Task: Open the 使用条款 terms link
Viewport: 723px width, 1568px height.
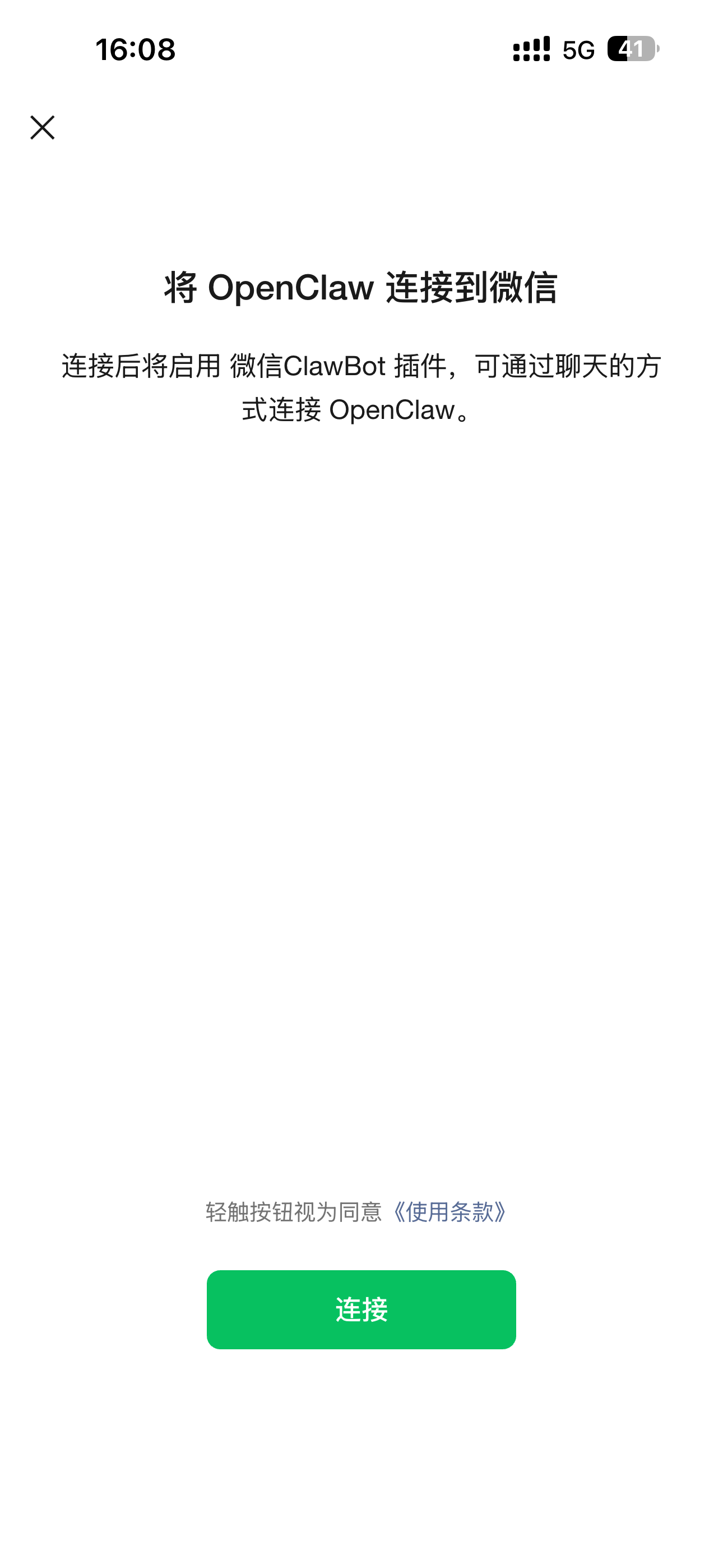Action: [449, 1212]
